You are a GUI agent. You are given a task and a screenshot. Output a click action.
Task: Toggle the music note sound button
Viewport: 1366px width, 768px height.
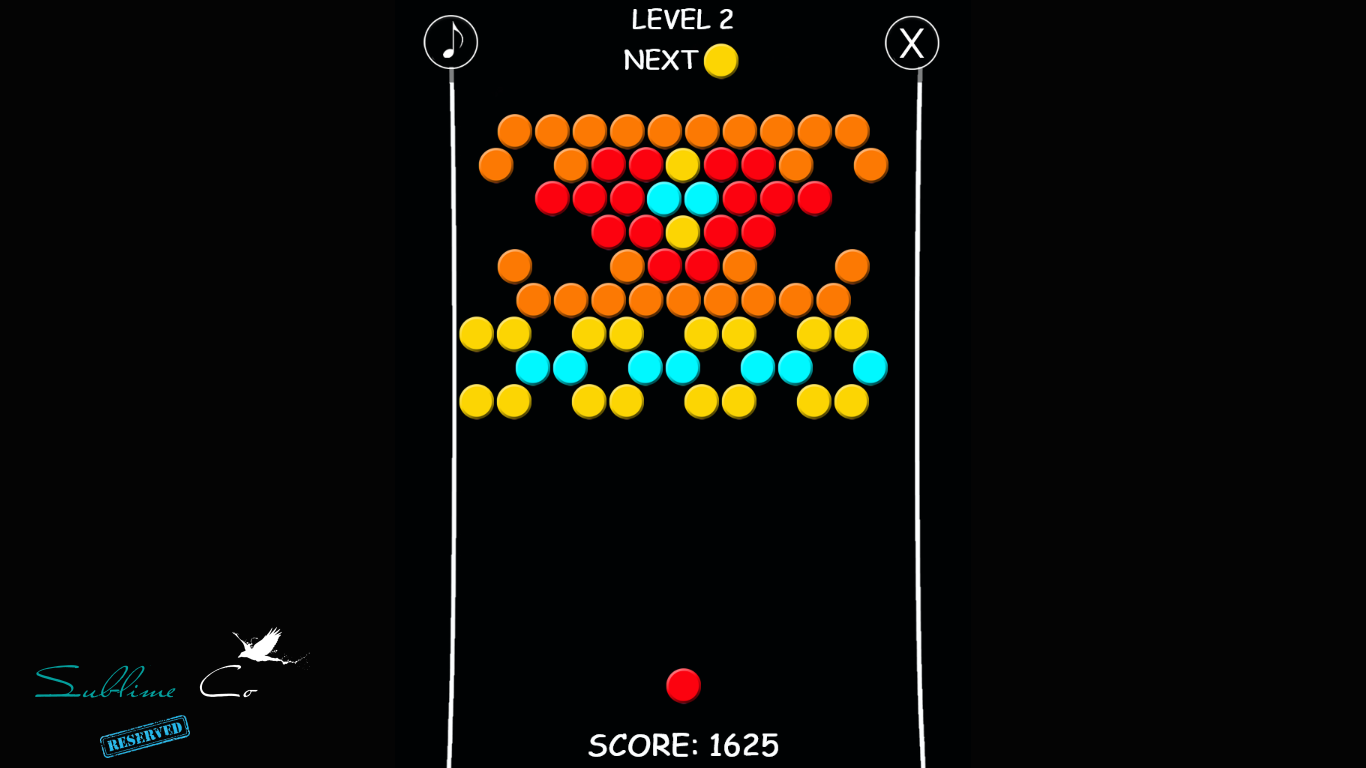coord(451,43)
